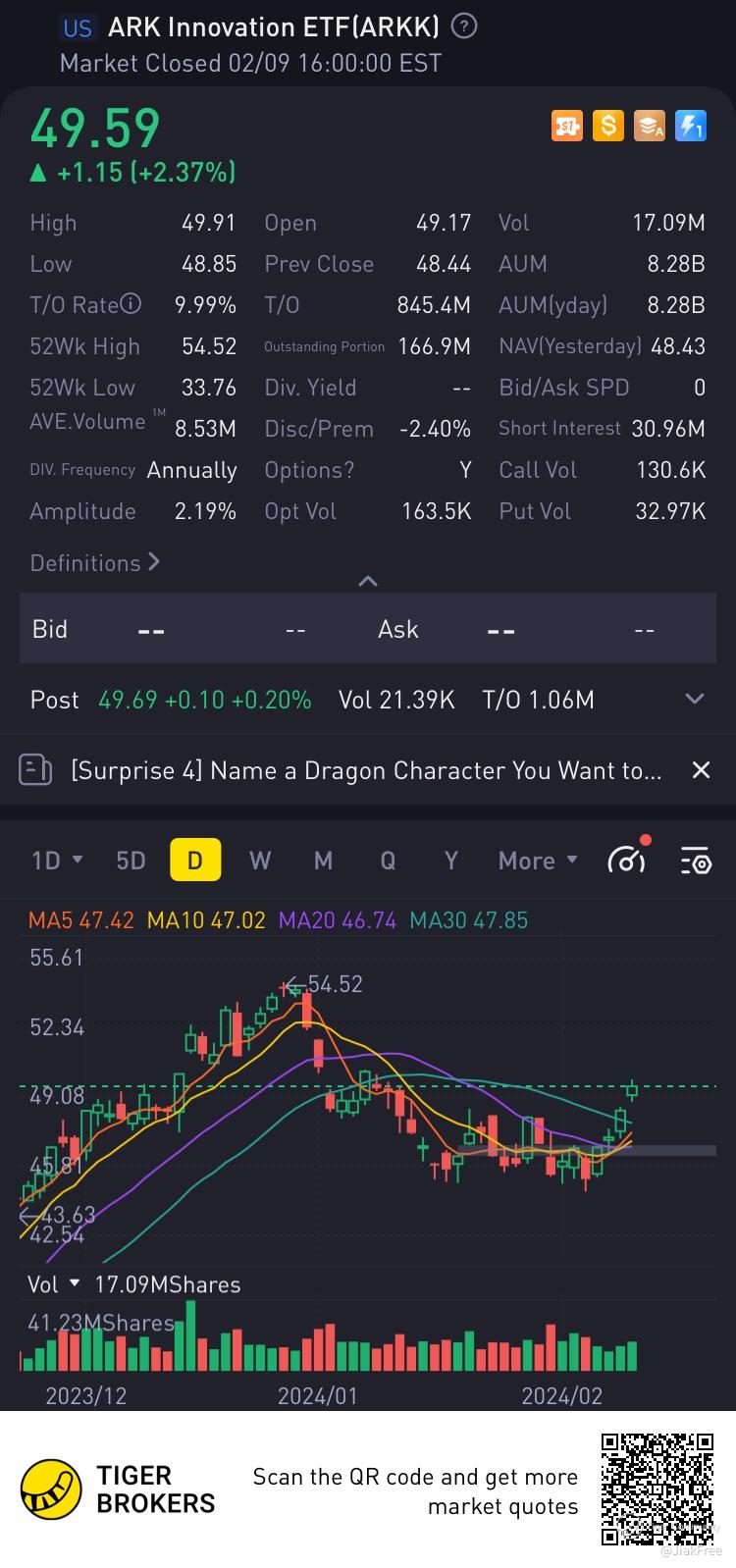Switch chart to 5D view
The image size is (736, 1568).
coord(131,861)
